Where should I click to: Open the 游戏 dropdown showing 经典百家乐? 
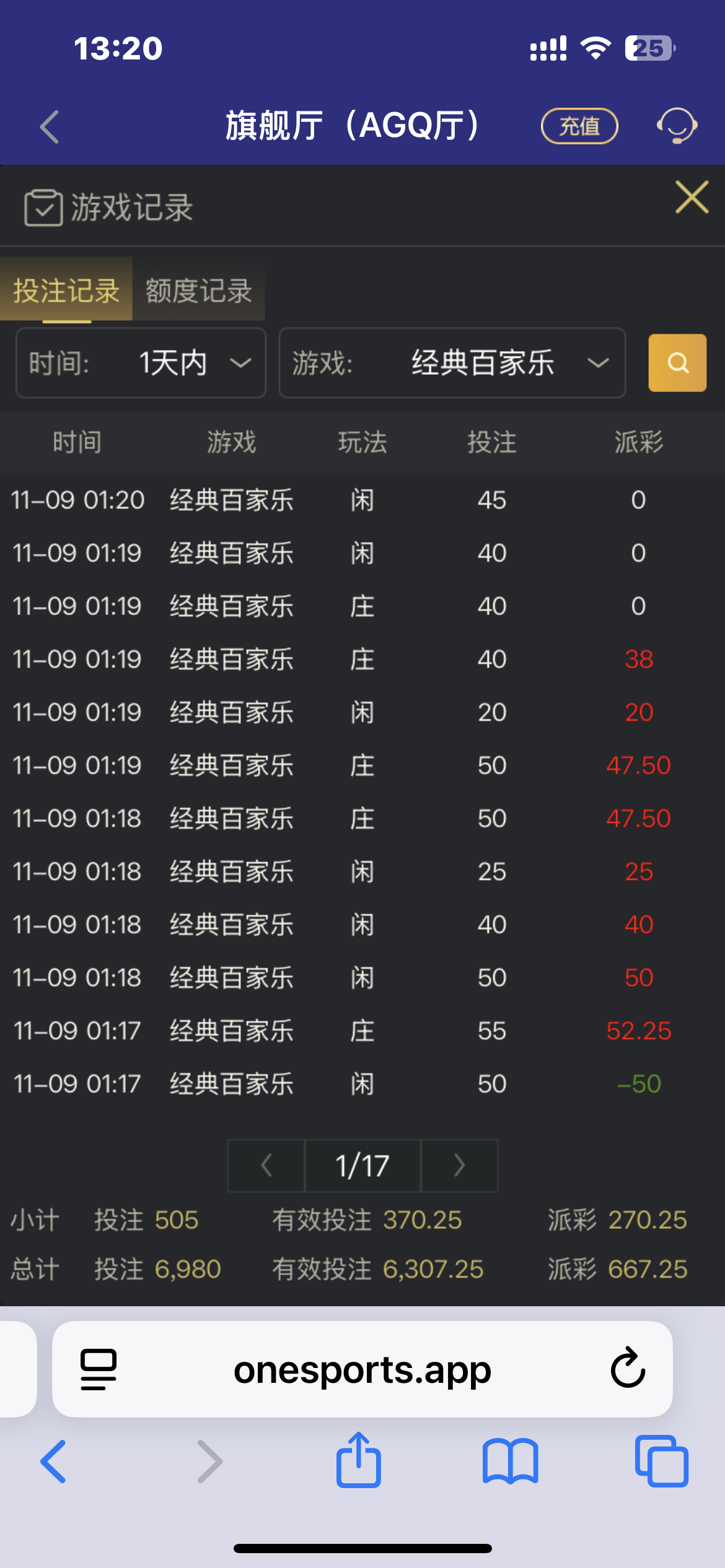tap(452, 363)
